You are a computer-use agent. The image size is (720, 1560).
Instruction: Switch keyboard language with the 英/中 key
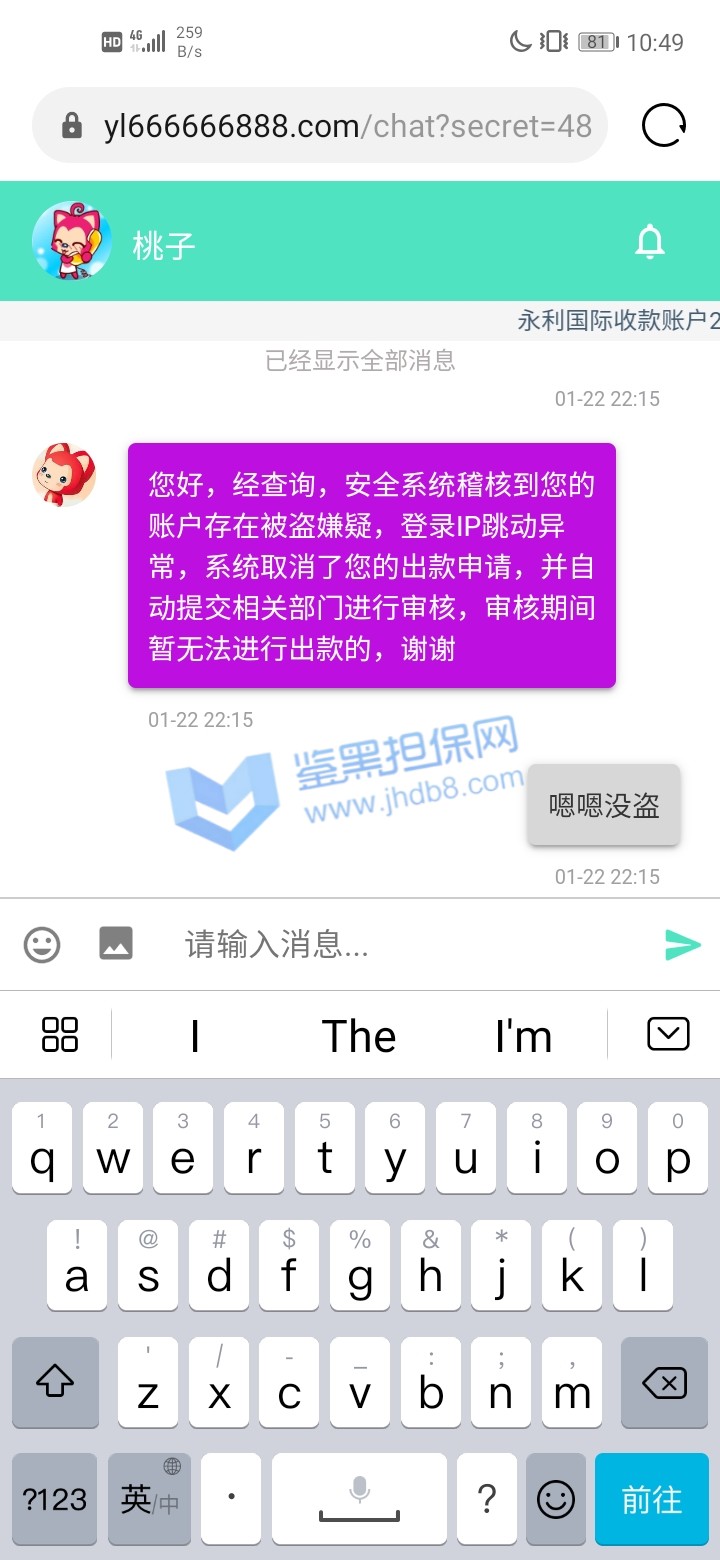click(149, 1499)
